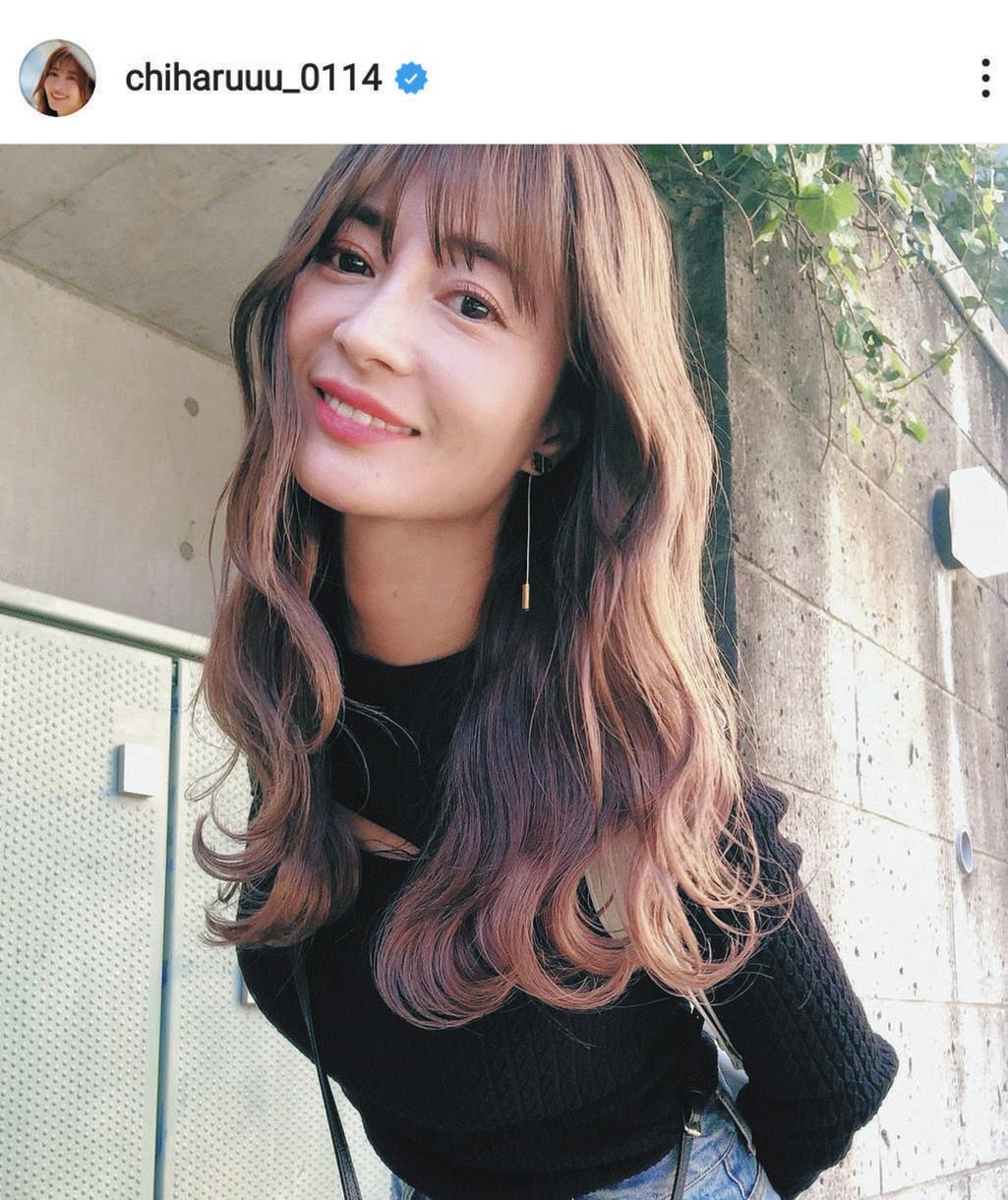The width and height of the screenshot is (1008, 1200).
Task: Open chiharuuu_0114's profile picture
Action: tap(57, 78)
